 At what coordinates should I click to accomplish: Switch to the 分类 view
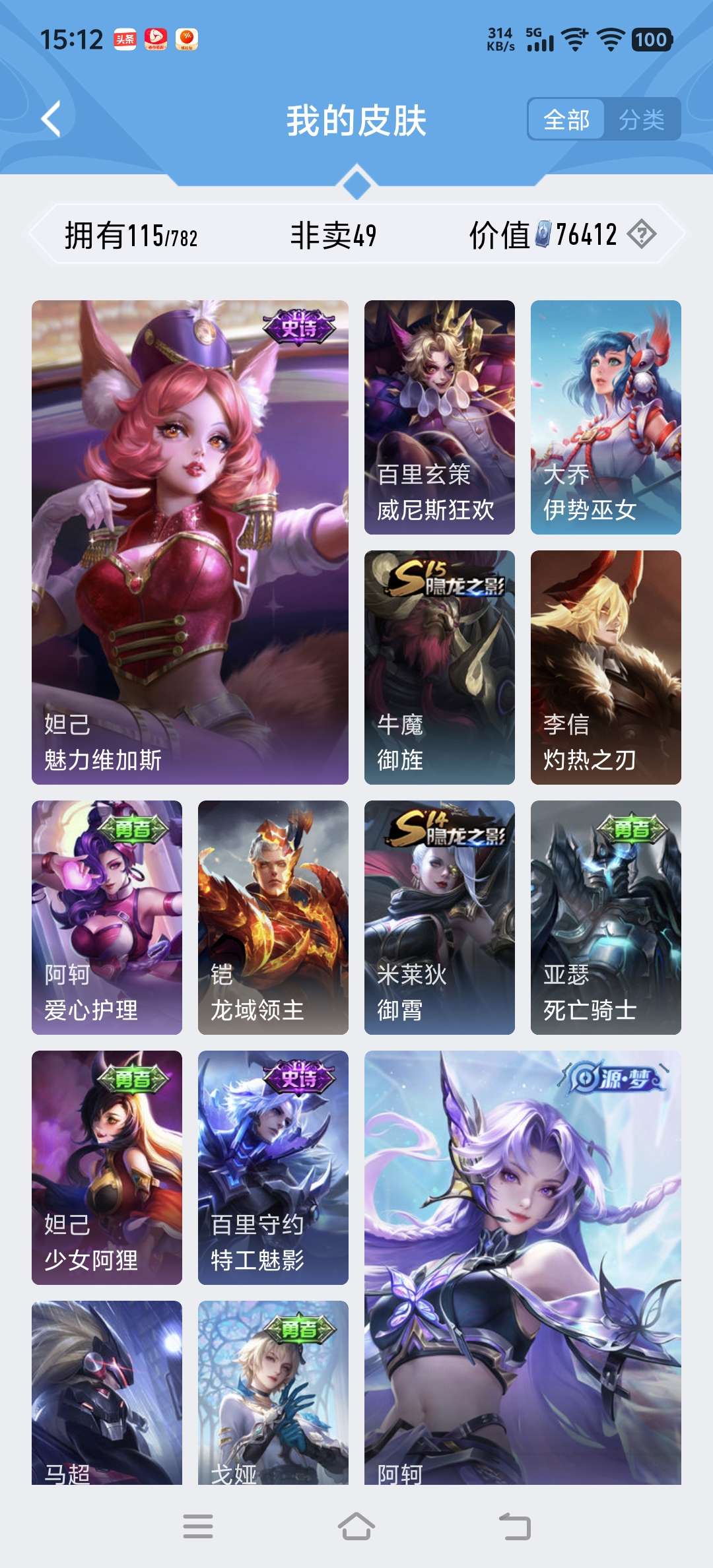point(642,119)
